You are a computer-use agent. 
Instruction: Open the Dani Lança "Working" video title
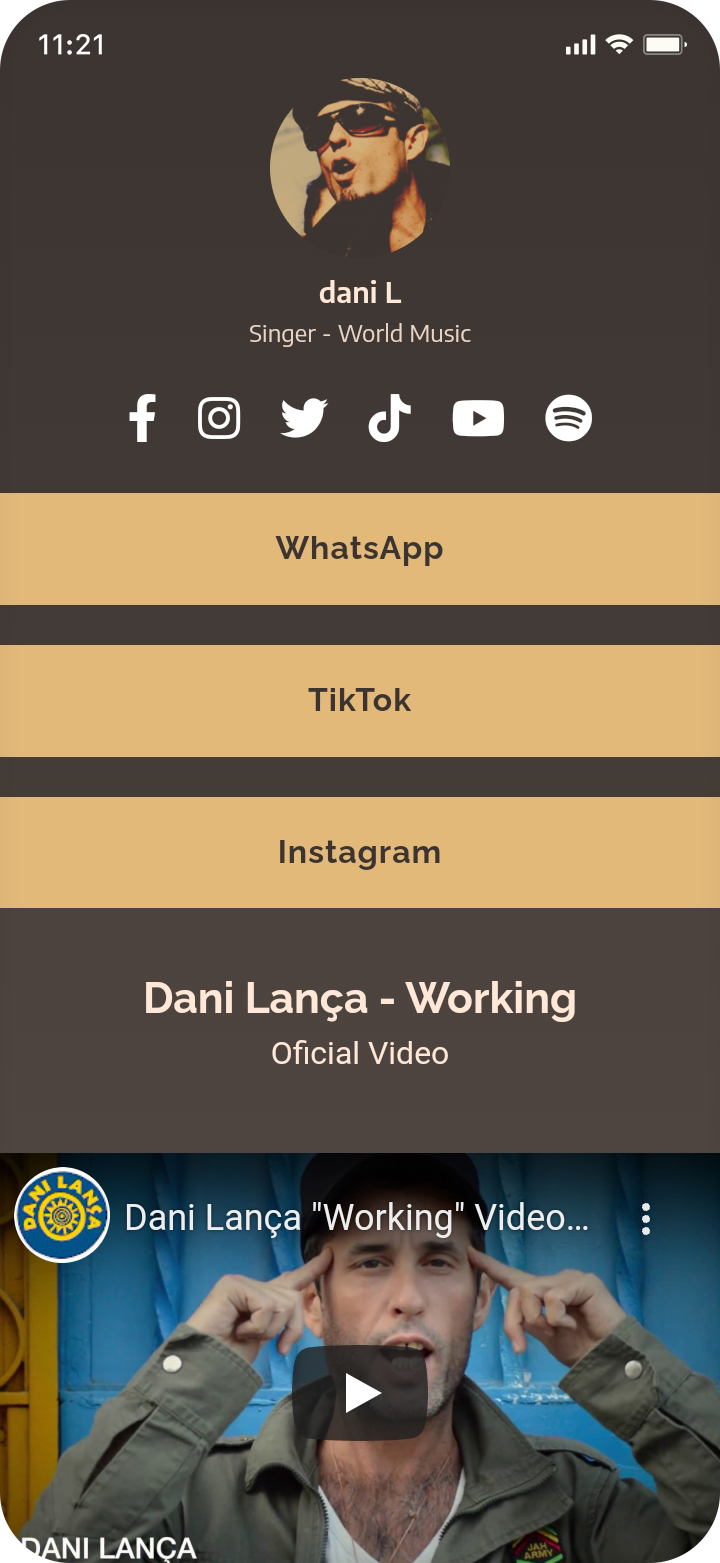click(355, 1218)
